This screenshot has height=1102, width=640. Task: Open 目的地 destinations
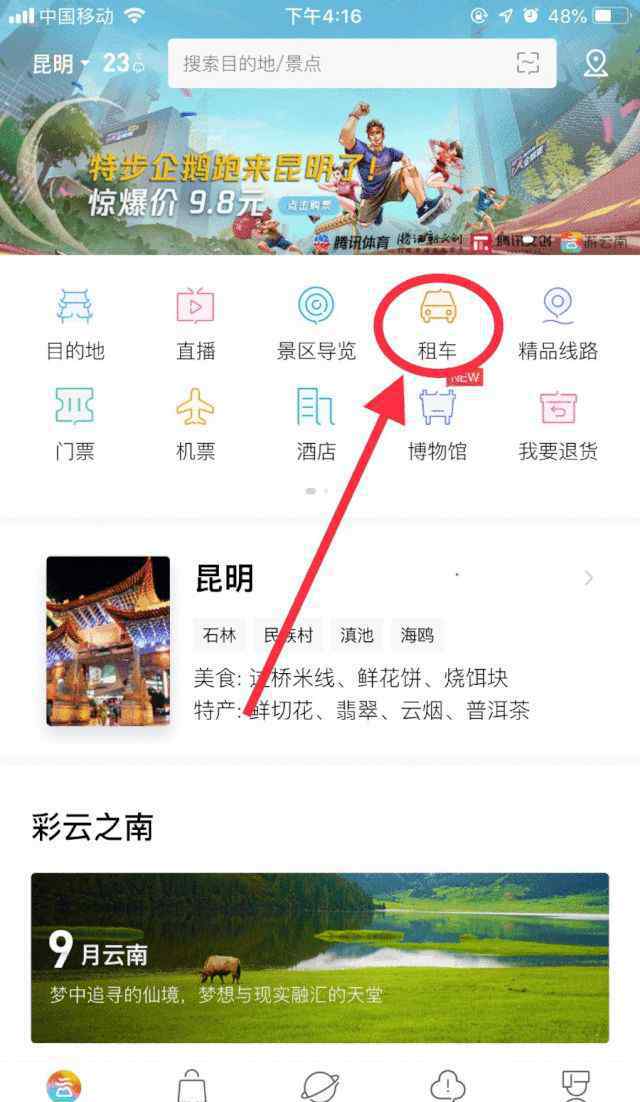click(x=75, y=323)
